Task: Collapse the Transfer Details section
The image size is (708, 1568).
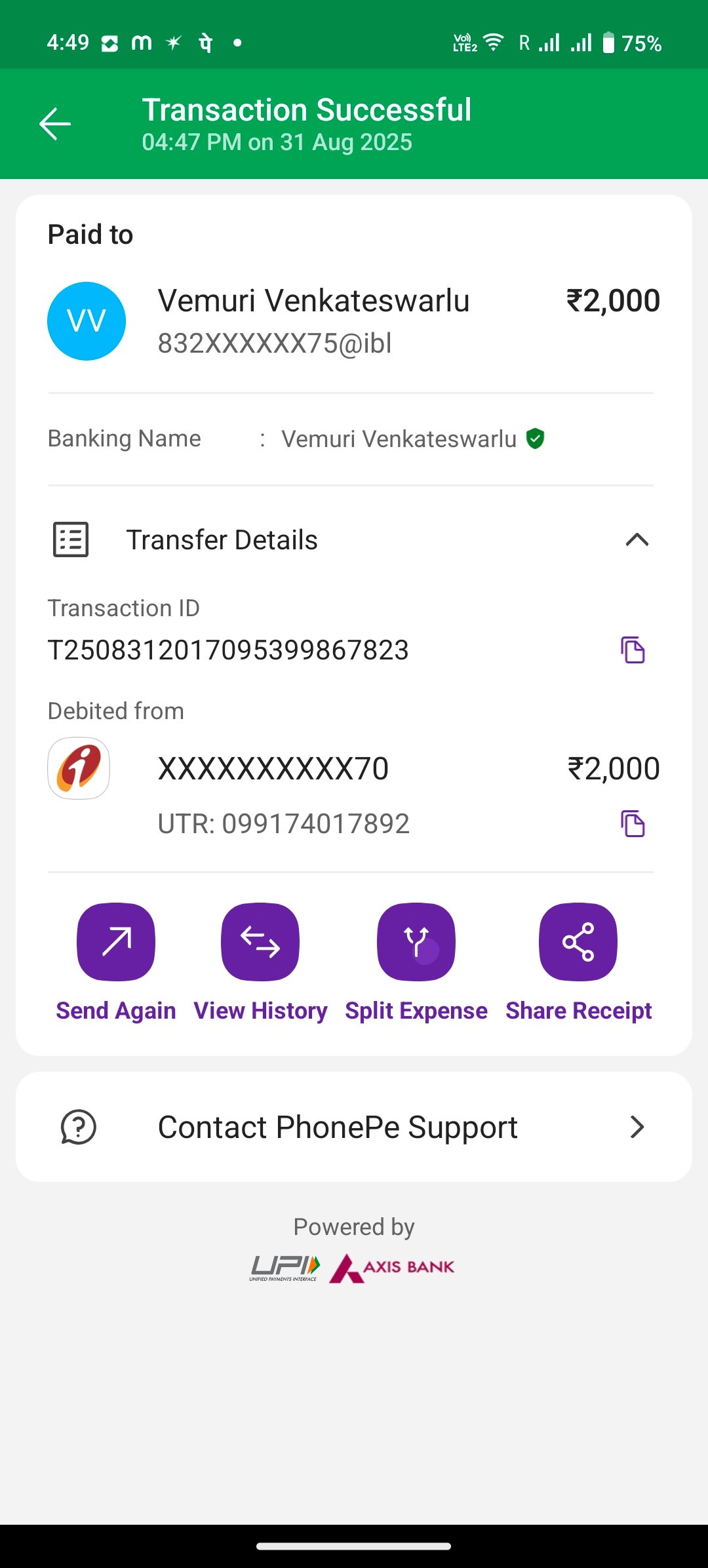Action: click(x=637, y=540)
